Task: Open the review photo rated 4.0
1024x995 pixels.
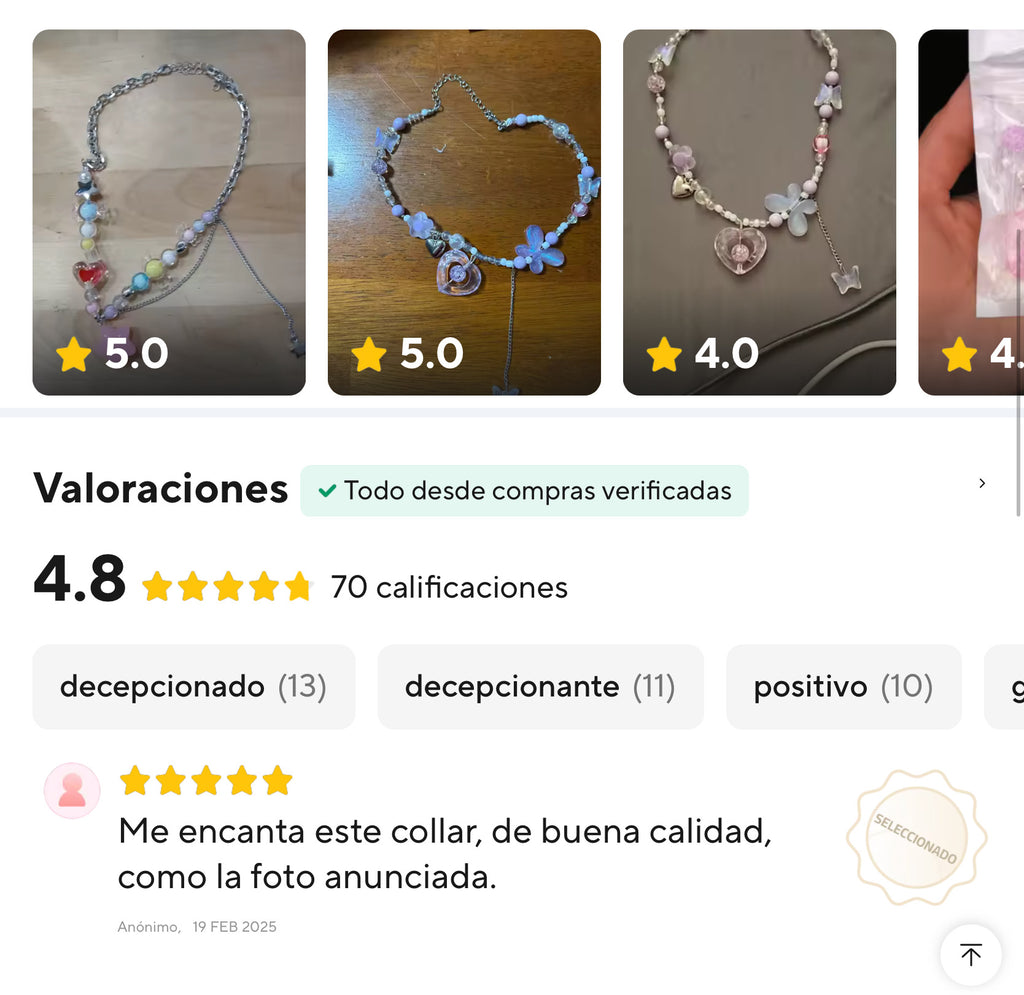Action: [x=759, y=212]
